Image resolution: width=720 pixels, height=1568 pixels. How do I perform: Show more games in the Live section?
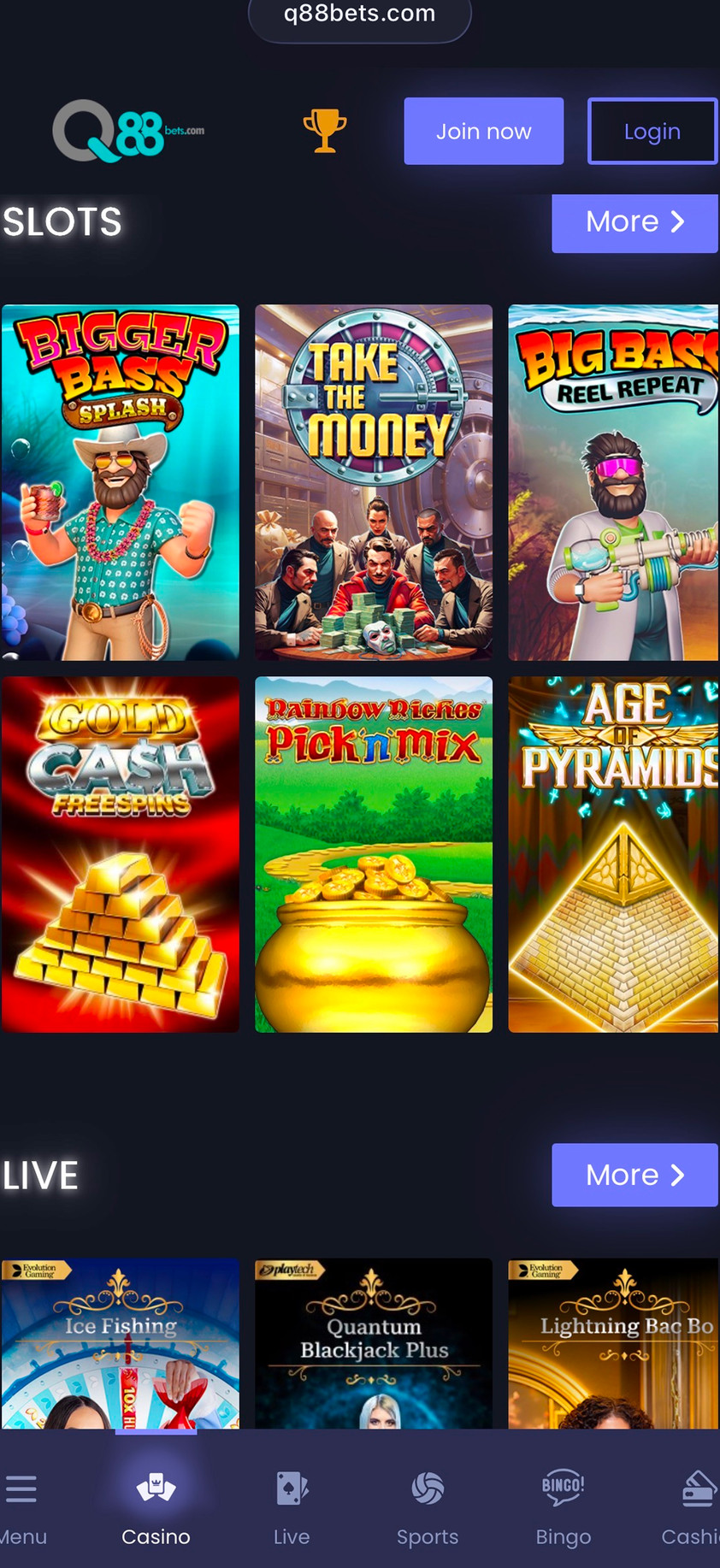[x=634, y=1175]
